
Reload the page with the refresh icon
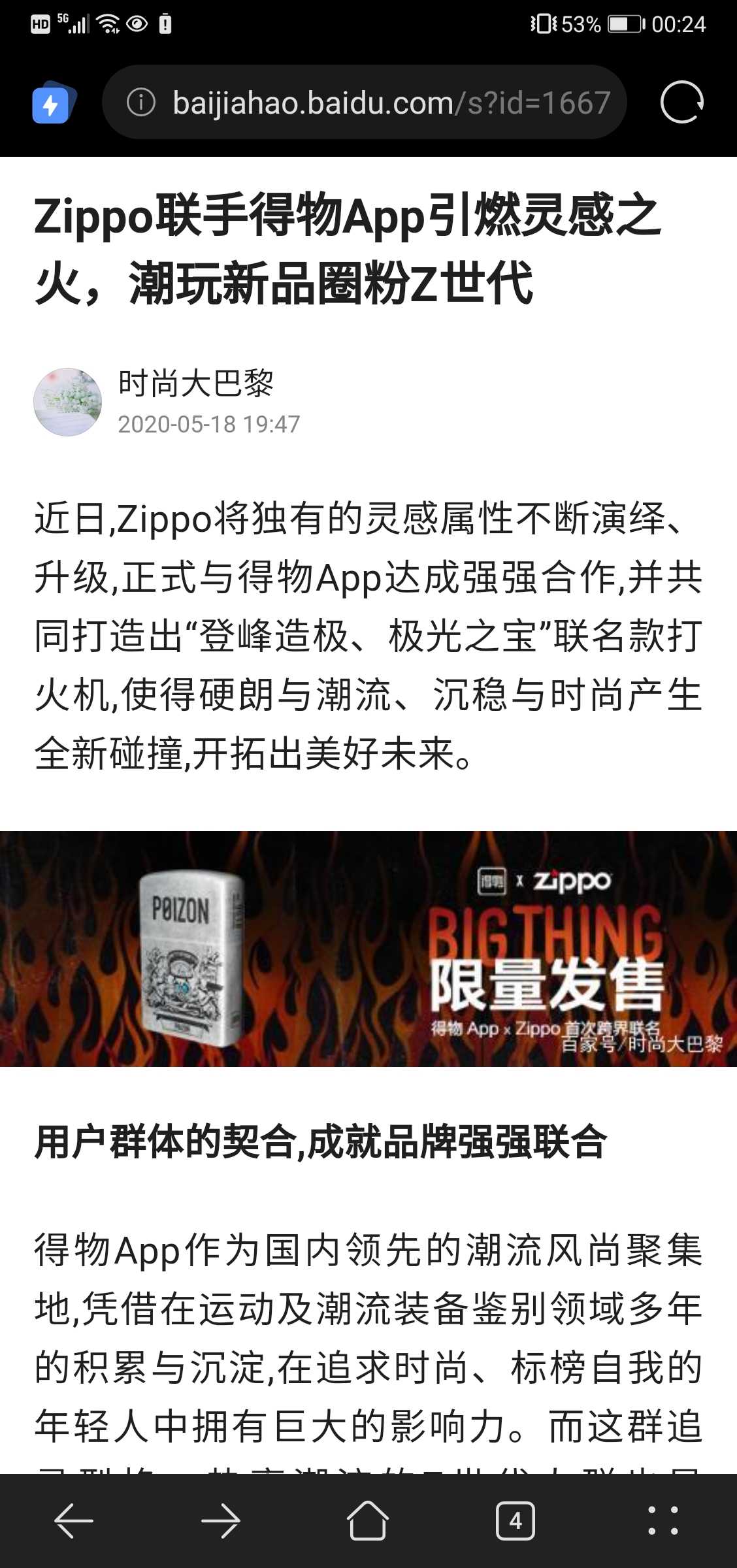(681, 103)
